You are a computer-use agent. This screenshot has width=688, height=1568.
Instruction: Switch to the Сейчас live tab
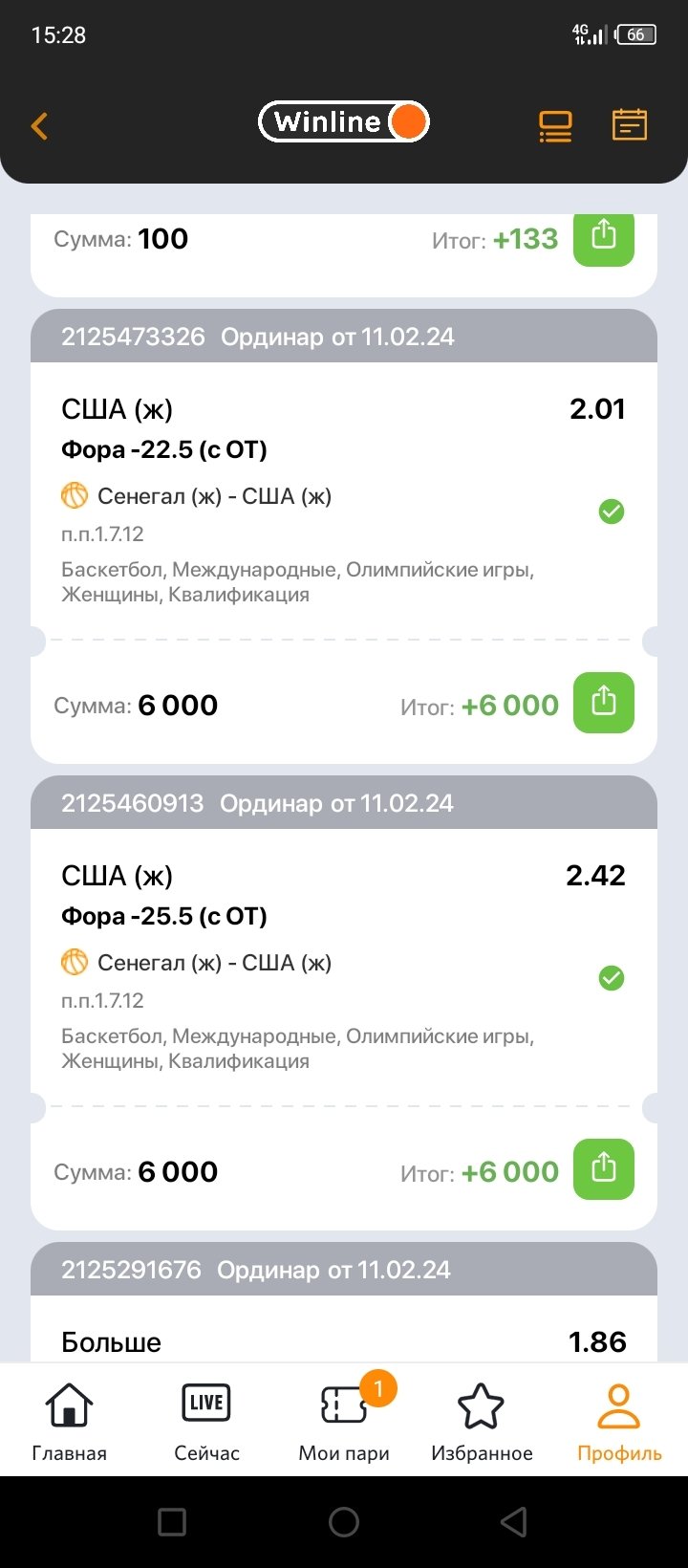coord(206,1421)
